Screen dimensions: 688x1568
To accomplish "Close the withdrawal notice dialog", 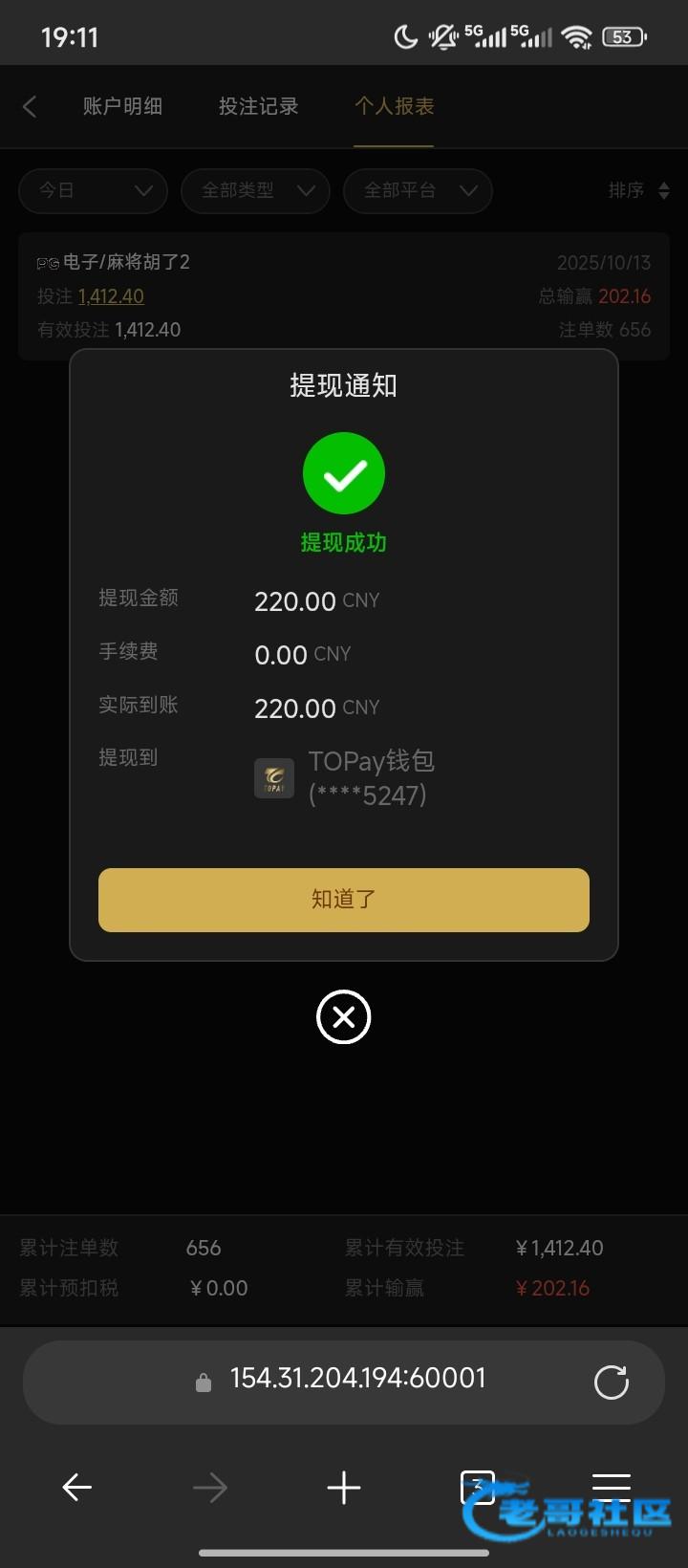I will [x=344, y=1017].
